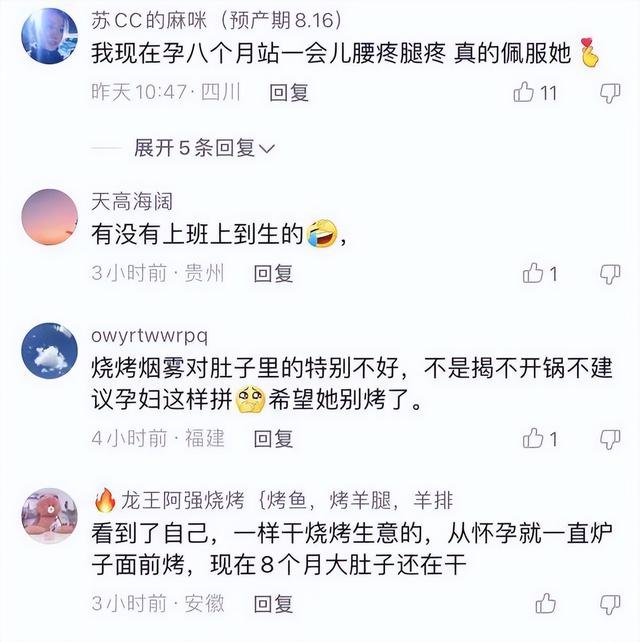
Task: Reply to 天高海阔's comment
Action: (x=273, y=273)
